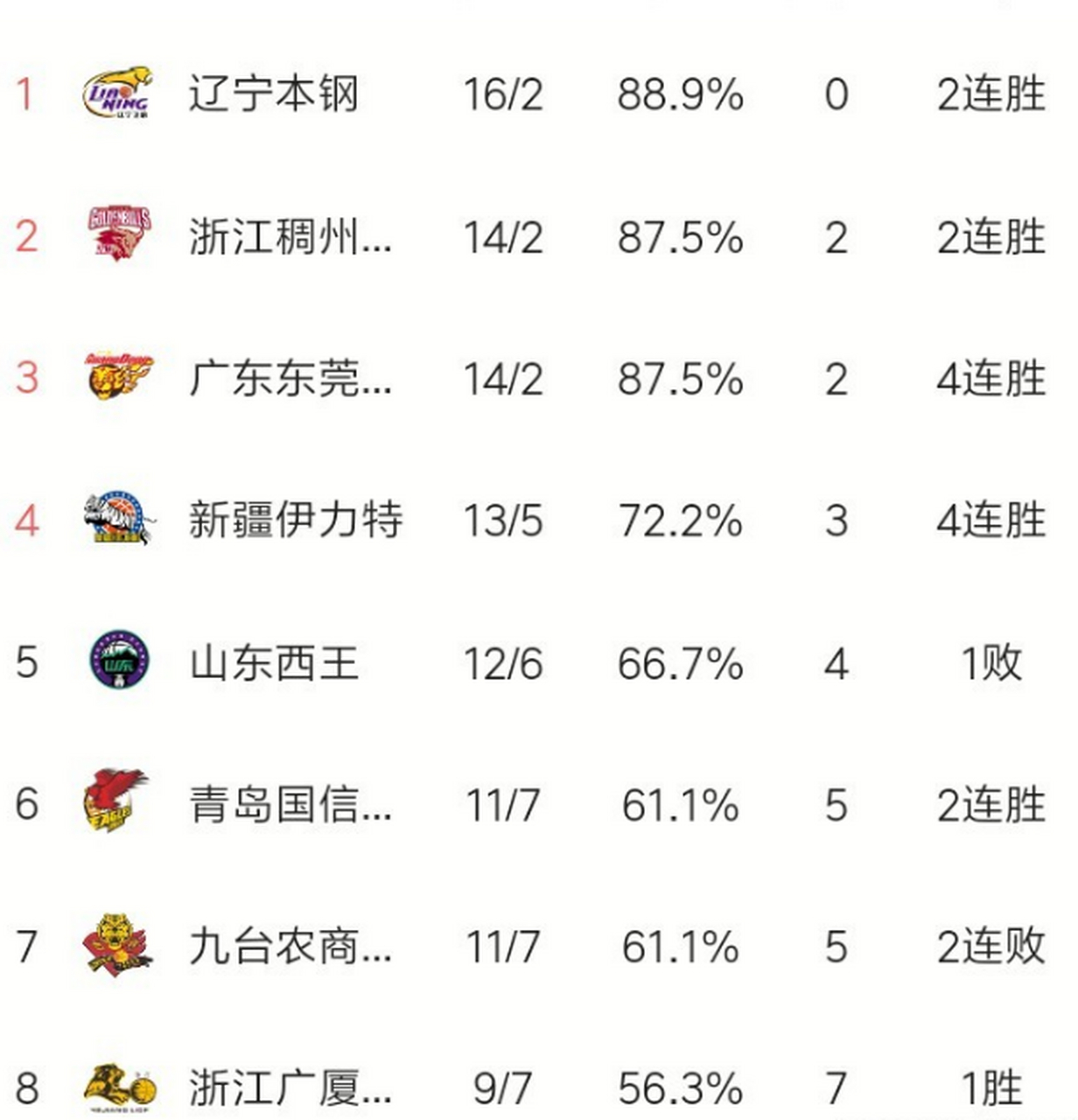Click the 九台农商 team logo
Viewport: 1078px width, 1120px height.
tap(118, 945)
